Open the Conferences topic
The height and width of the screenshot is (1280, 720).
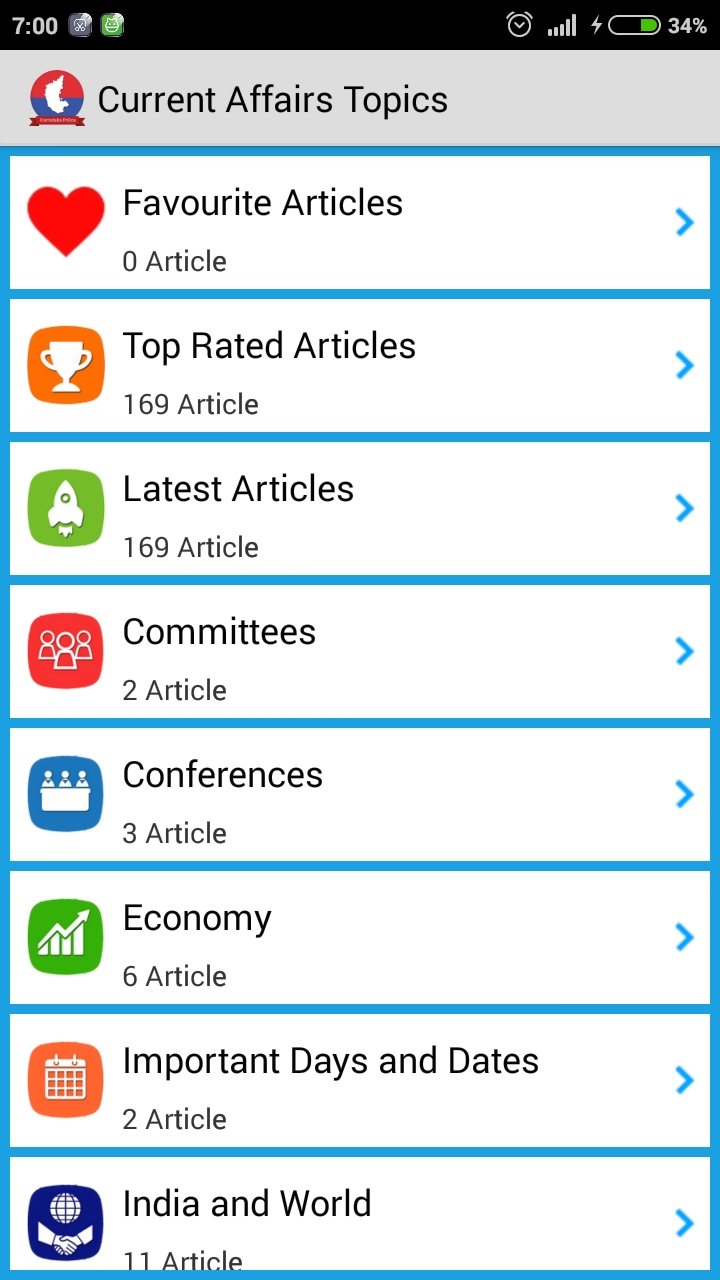360,794
